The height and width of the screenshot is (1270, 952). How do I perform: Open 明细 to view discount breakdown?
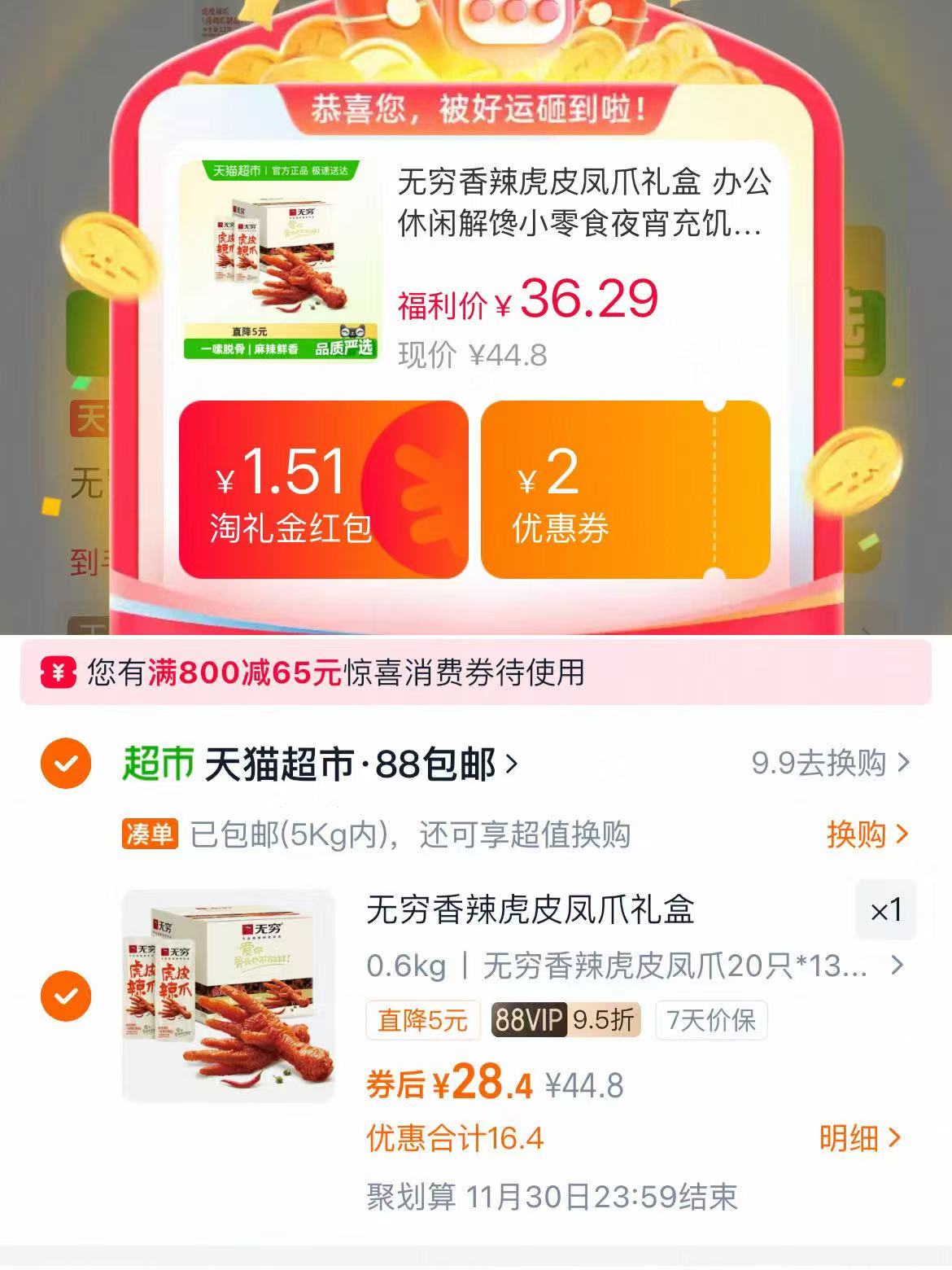tap(857, 1138)
